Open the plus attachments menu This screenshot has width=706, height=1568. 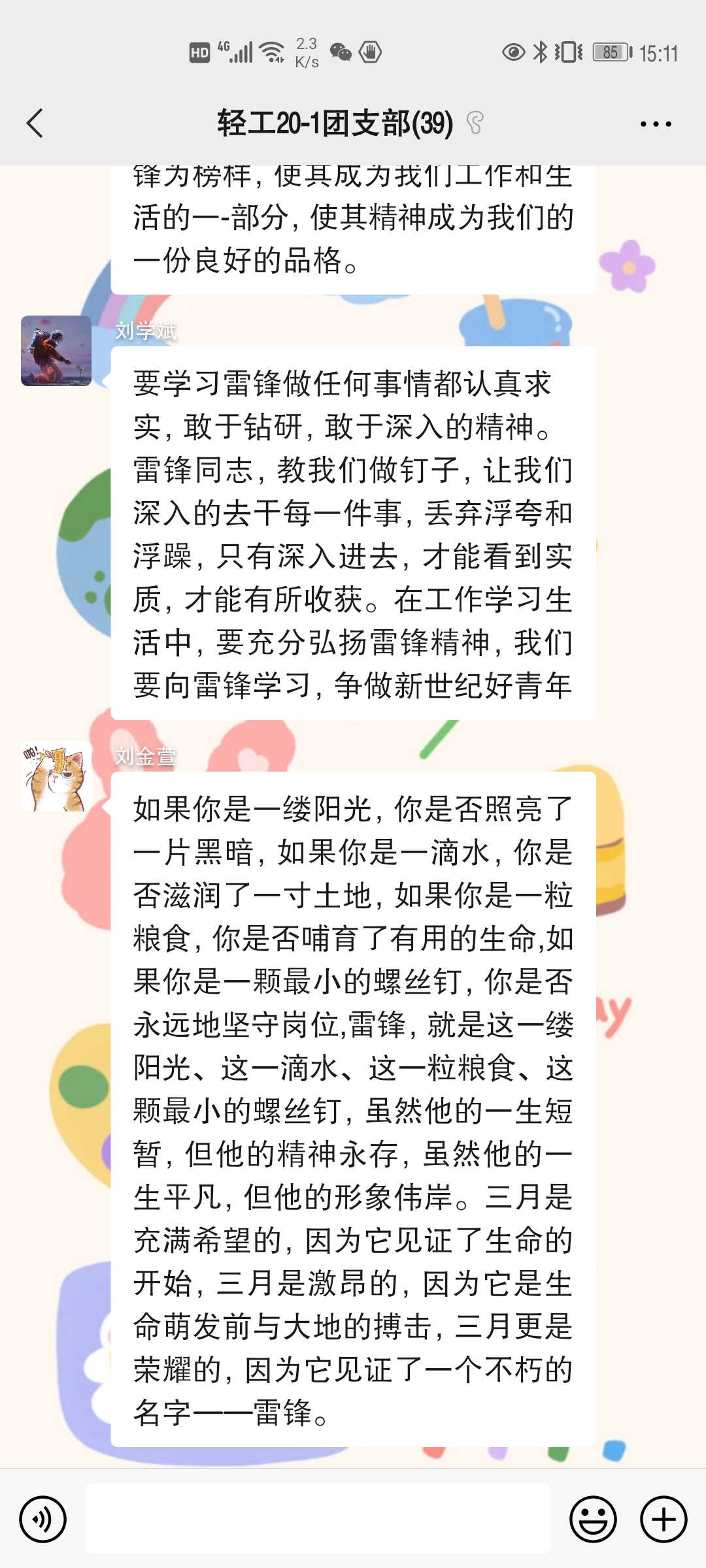[x=663, y=1519]
